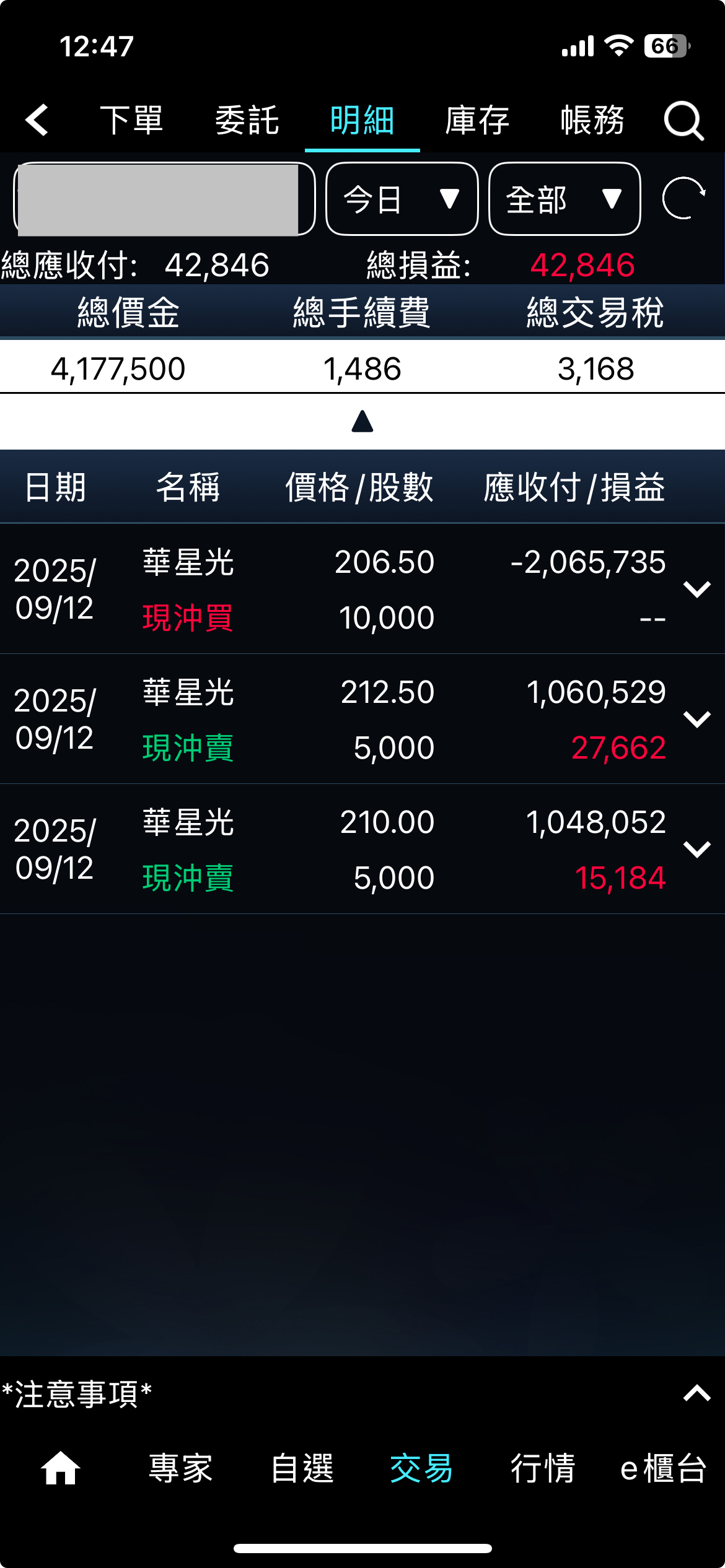Screen dimensions: 725x1568
Task: Open the e櫃台 bottom tab
Action: click(x=663, y=1468)
